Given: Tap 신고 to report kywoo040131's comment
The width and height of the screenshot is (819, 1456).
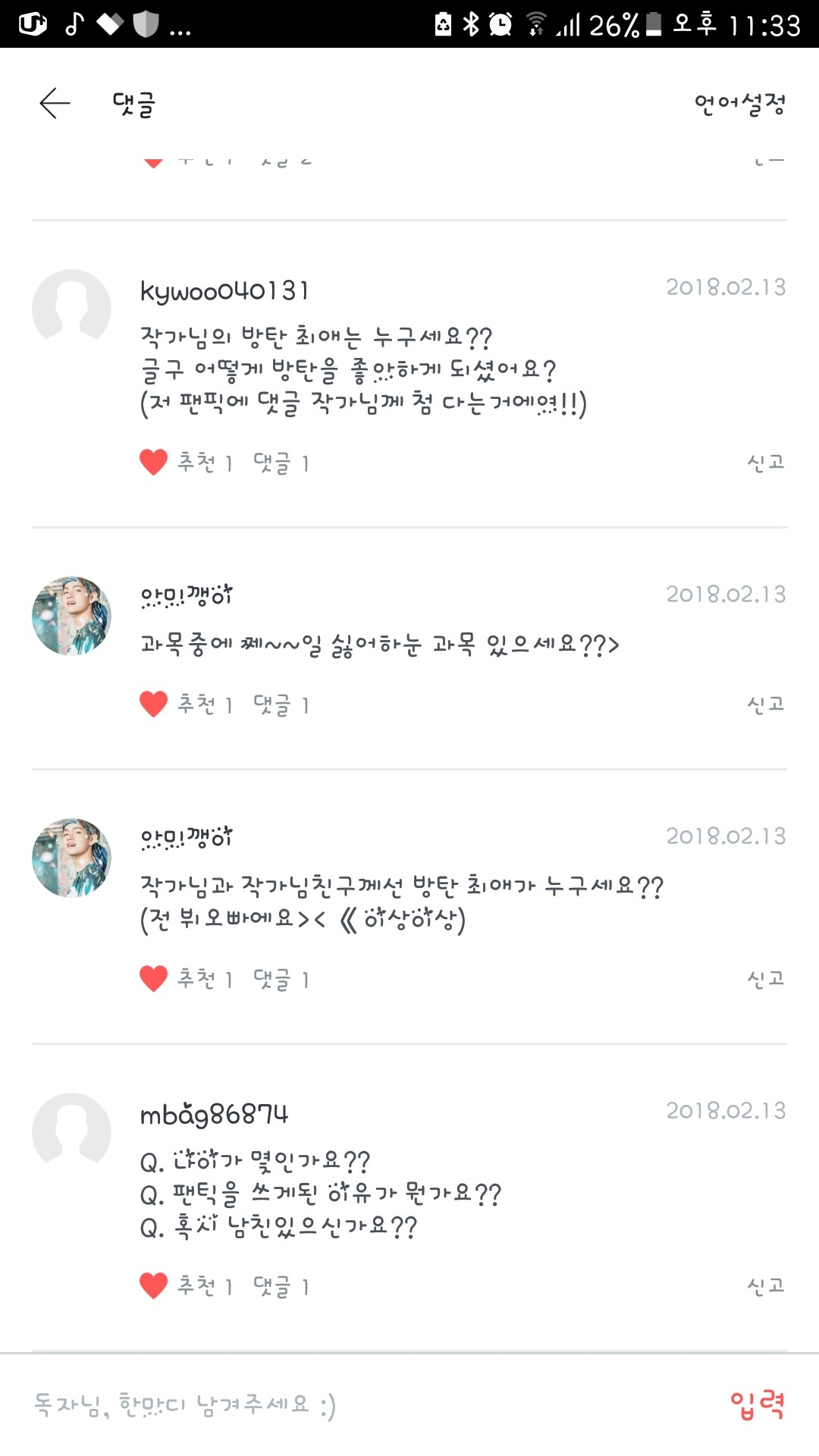Looking at the screenshot, I should tap(765, 462).
